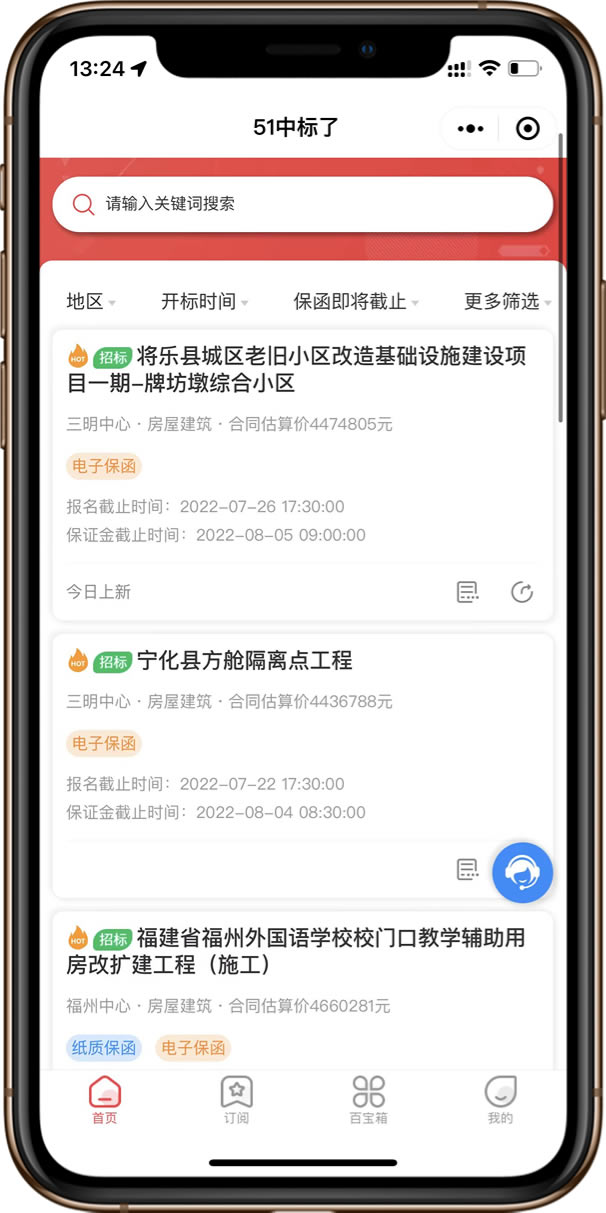
Task: Open the 福建省福州外国语学校 project card
Action: click(x=302, y=951)
